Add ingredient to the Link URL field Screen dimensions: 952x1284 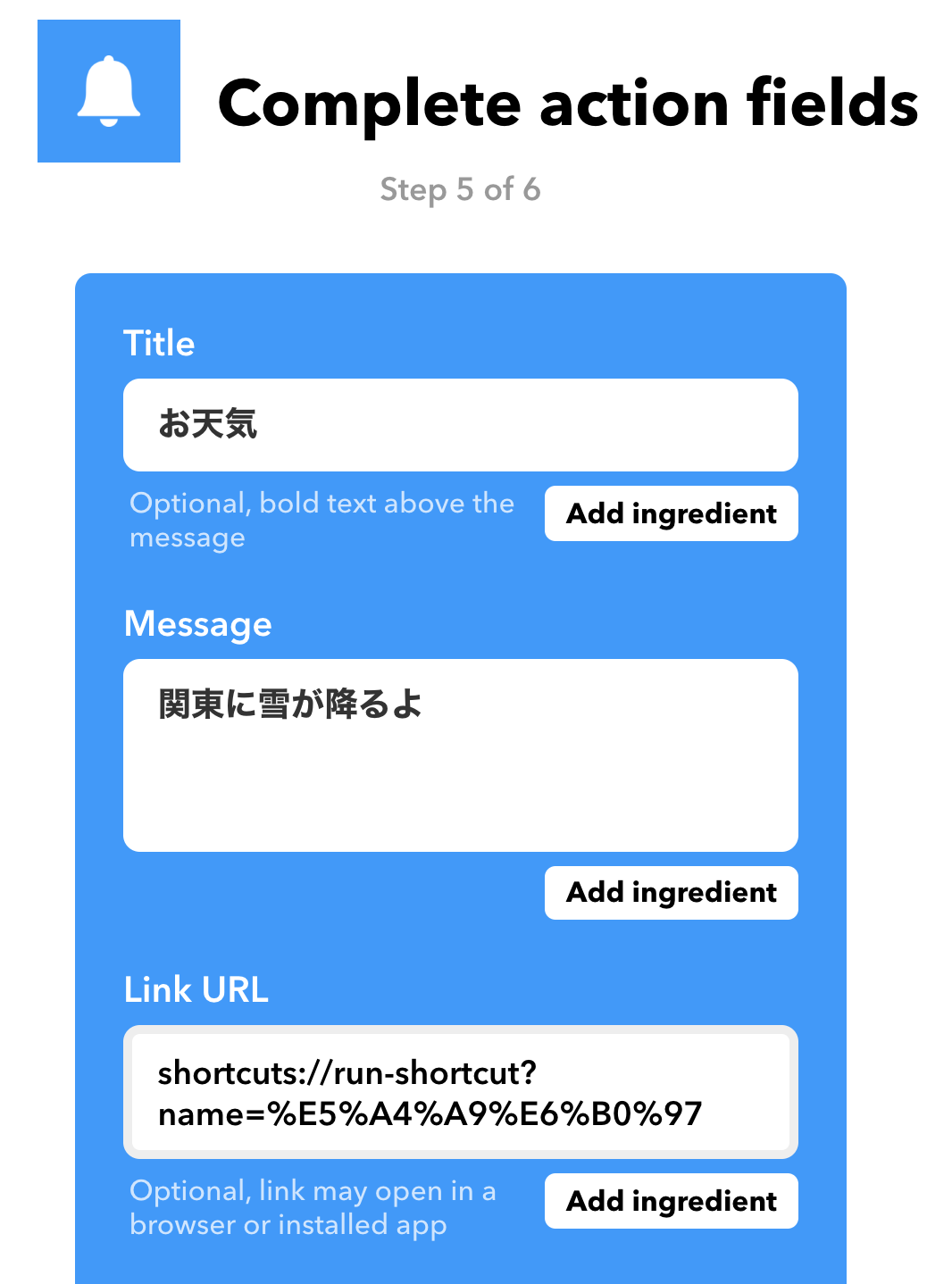click(671, 1201)
